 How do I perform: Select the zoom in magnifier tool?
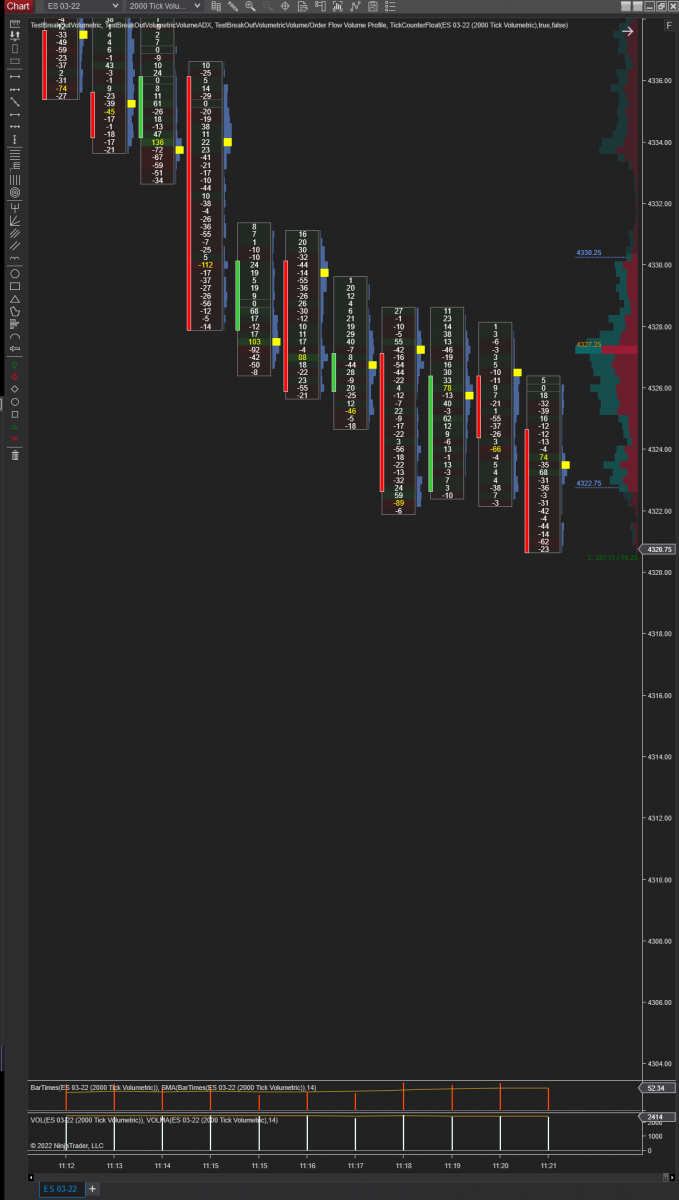(250, 6)
